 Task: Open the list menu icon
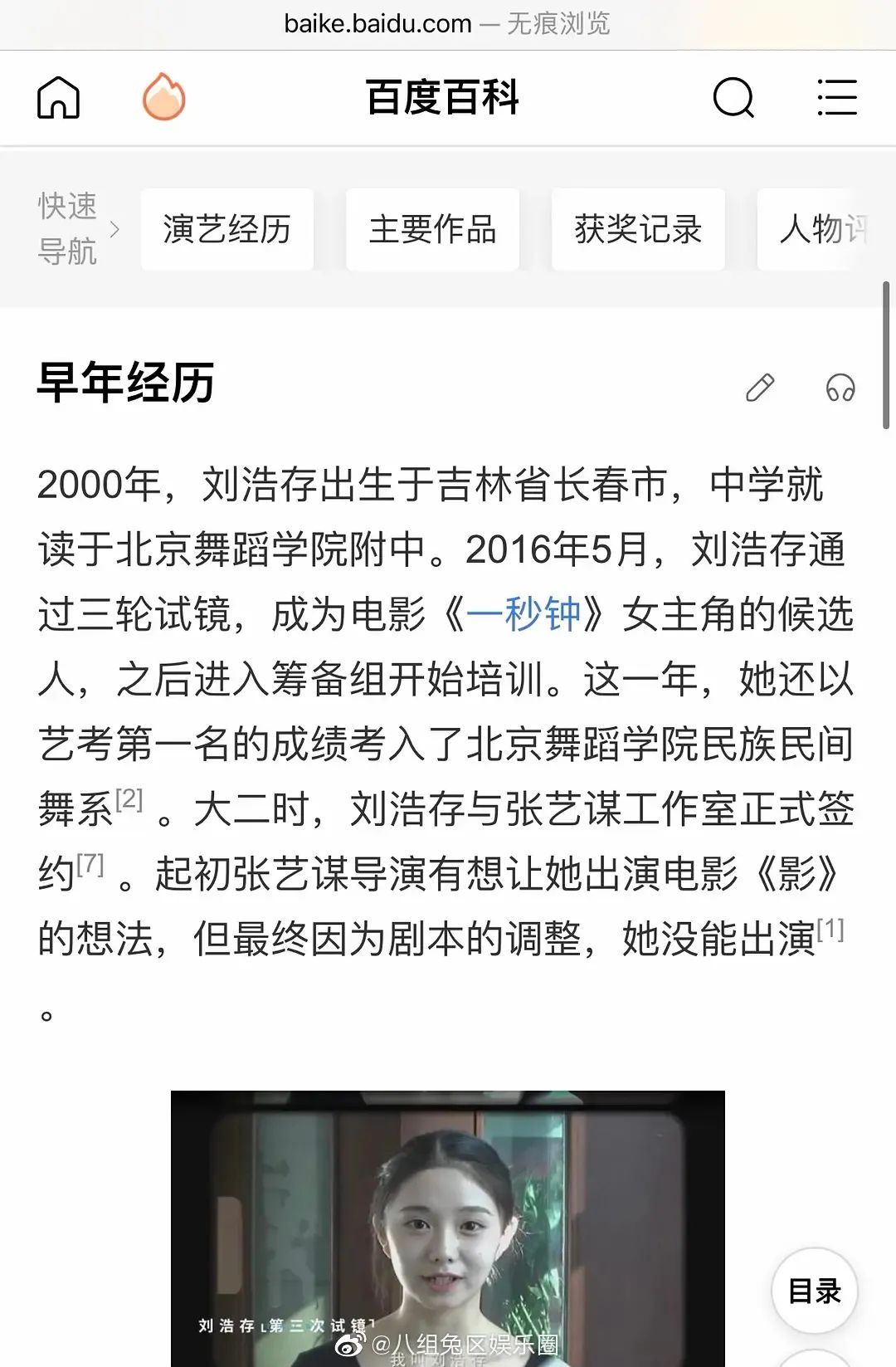(x=837, y=98)
